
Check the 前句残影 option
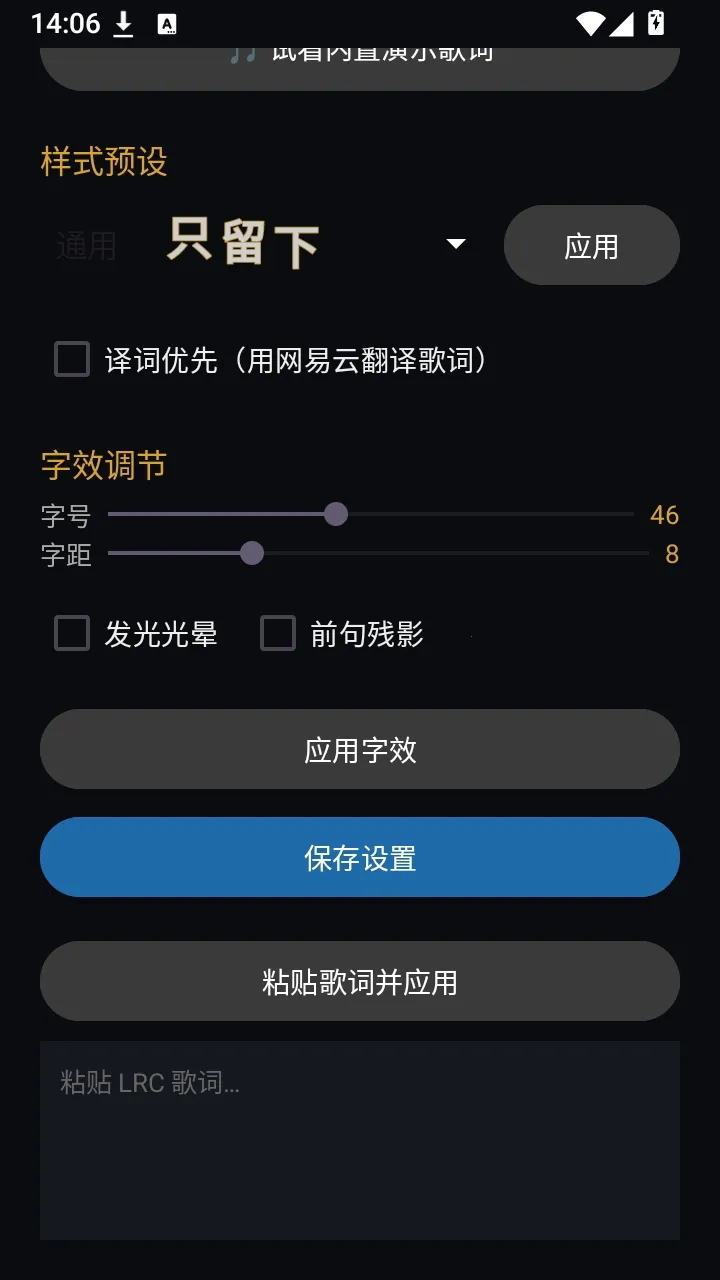click(278, 633)
